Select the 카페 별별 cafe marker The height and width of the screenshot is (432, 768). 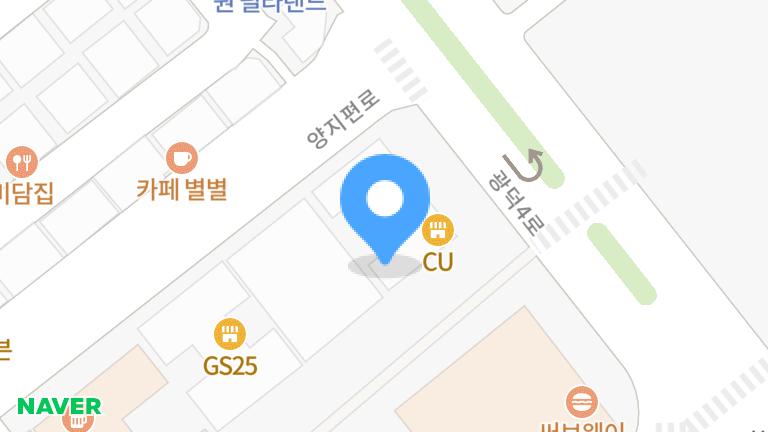pyautogui.click(x=182, y=158)
